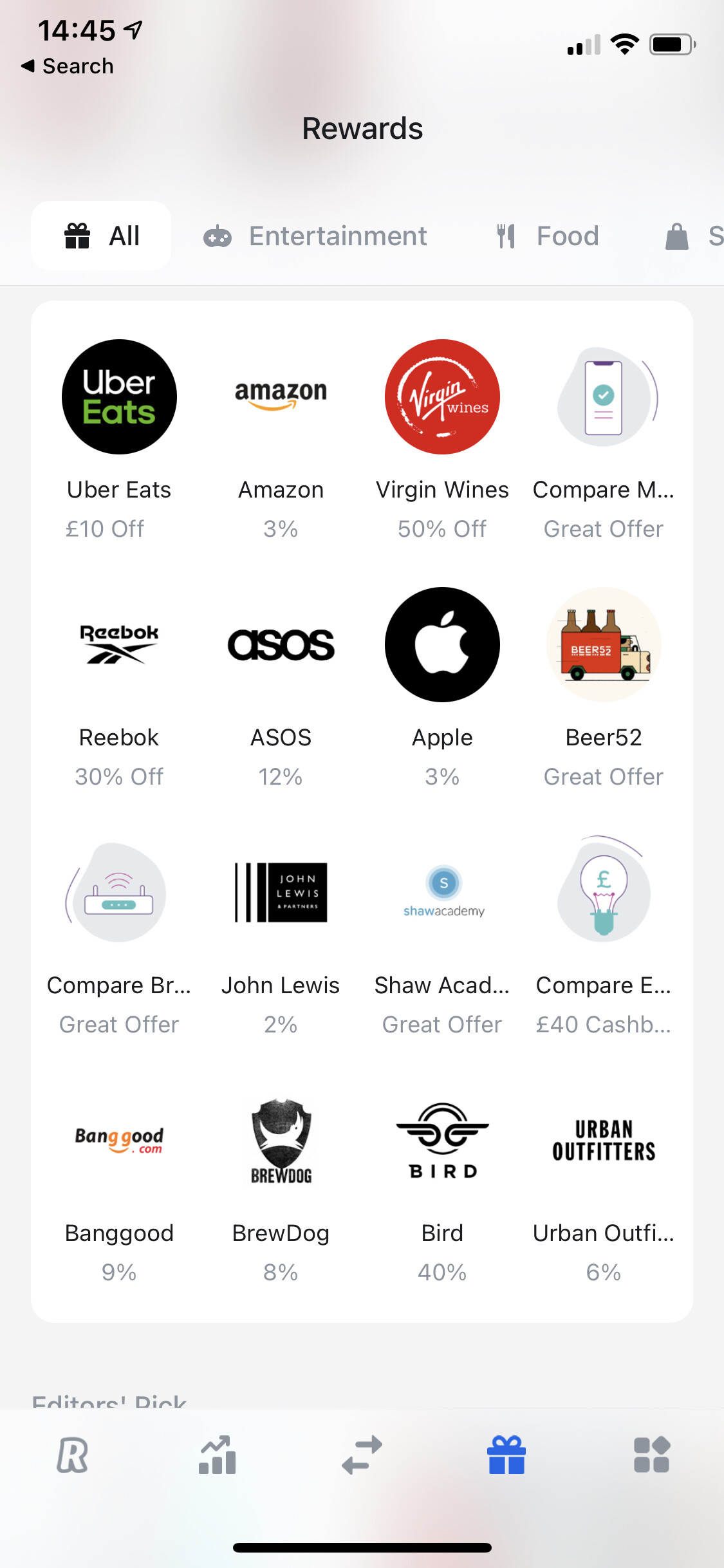Viewport: 724px width, 1568px height.
Task: Go back using the Search breadcrumb
Action: pos(67,65)
